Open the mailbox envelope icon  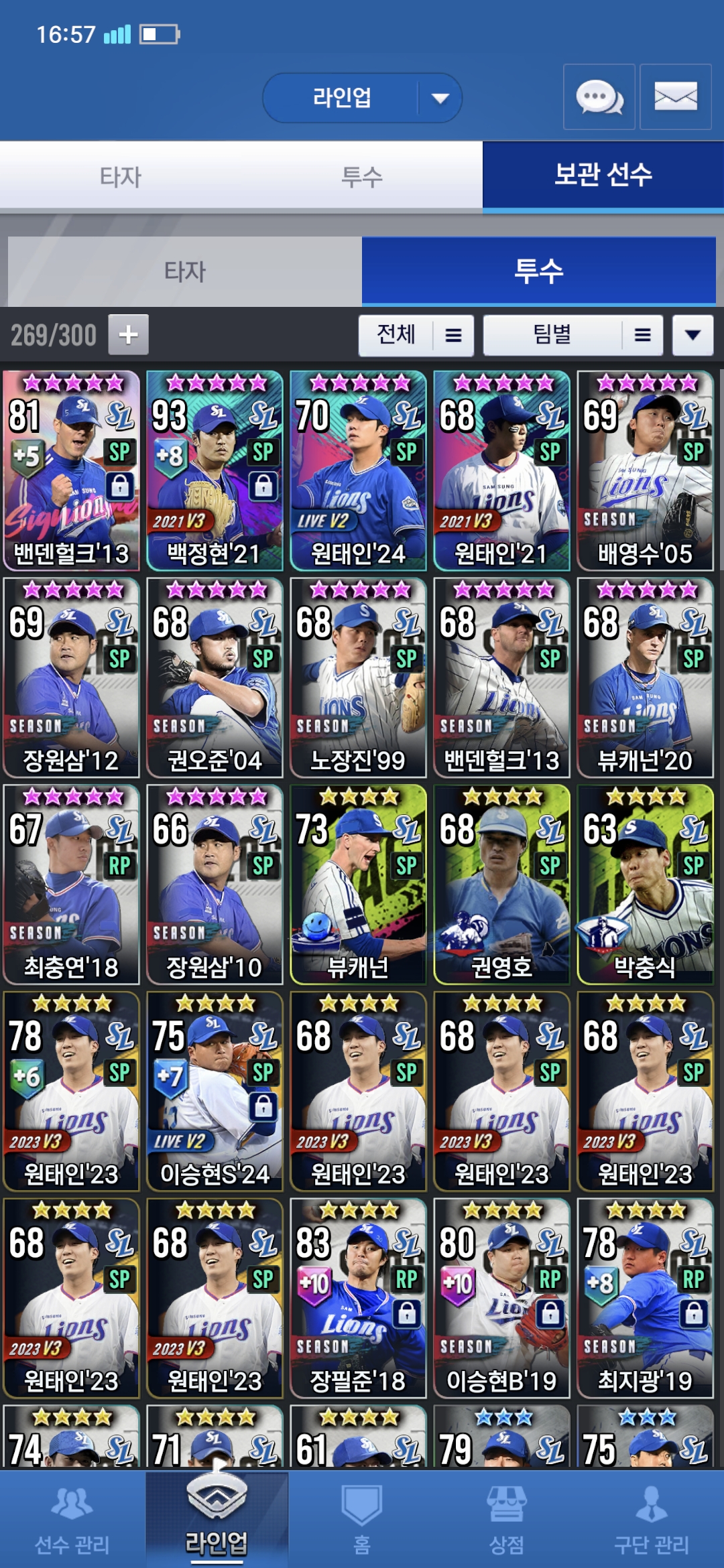point(675,97)
